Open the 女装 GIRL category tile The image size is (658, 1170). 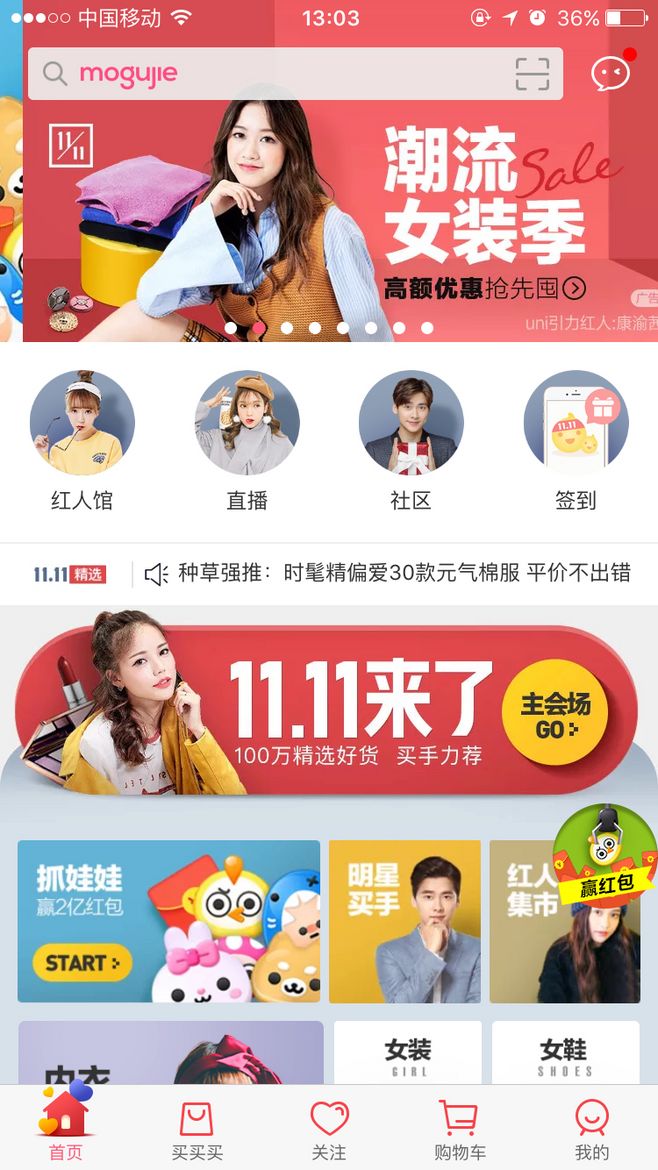point(407,1053)
